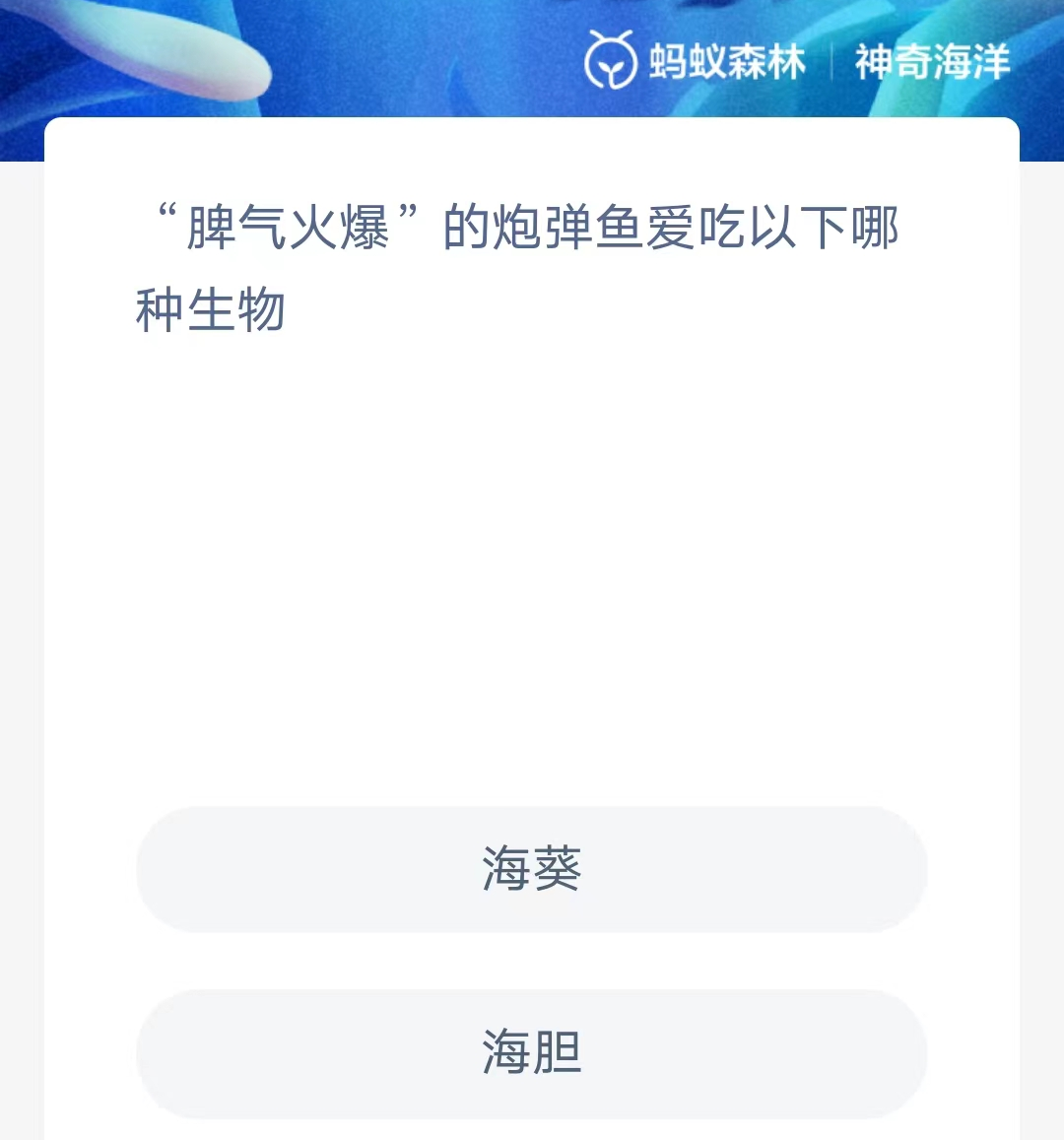1064x1140 pixels.
Task: Click the rounded top edge of the card
Action: tap(532, 118)
